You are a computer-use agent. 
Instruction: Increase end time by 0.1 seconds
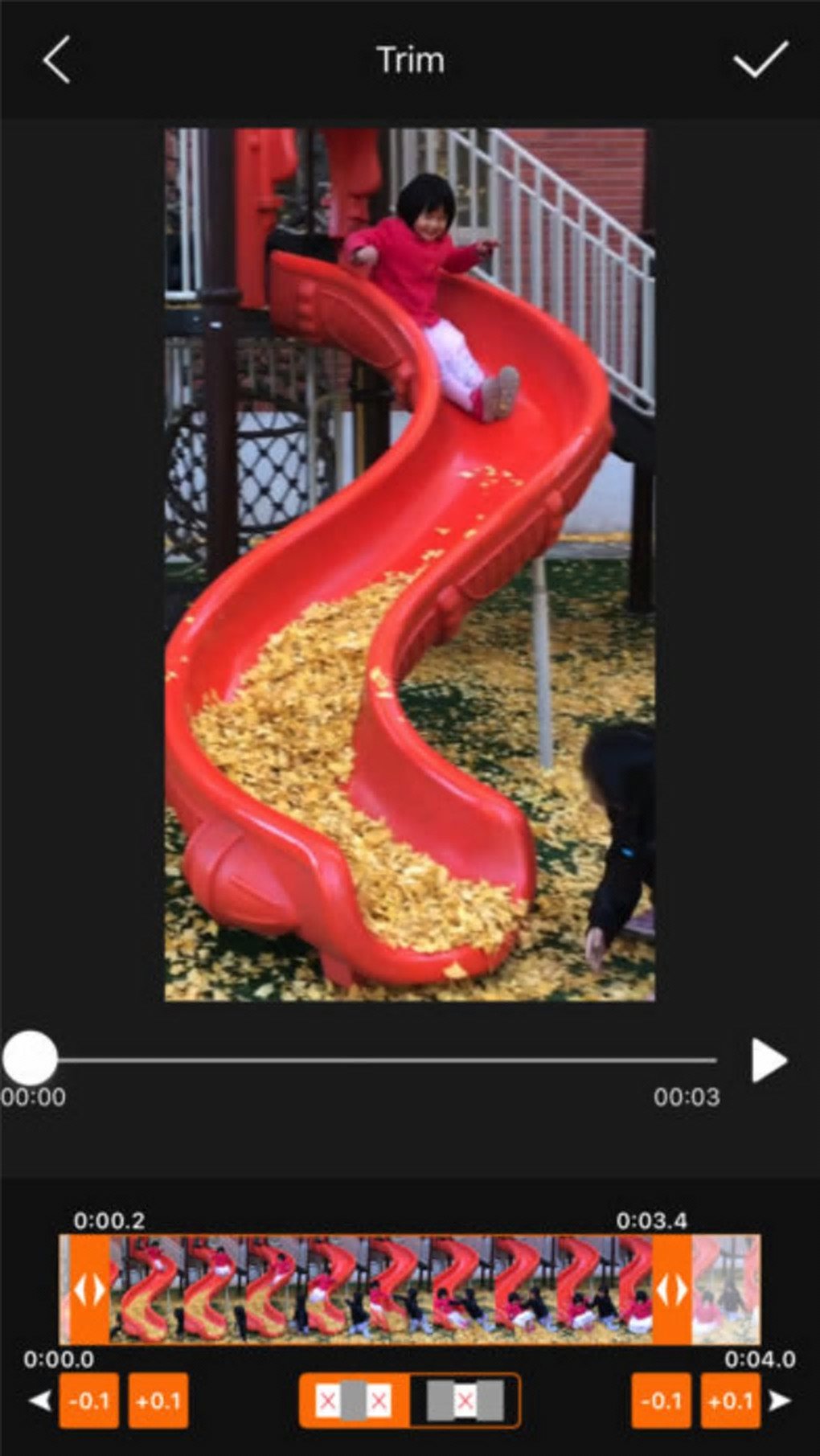point(730,1401)
